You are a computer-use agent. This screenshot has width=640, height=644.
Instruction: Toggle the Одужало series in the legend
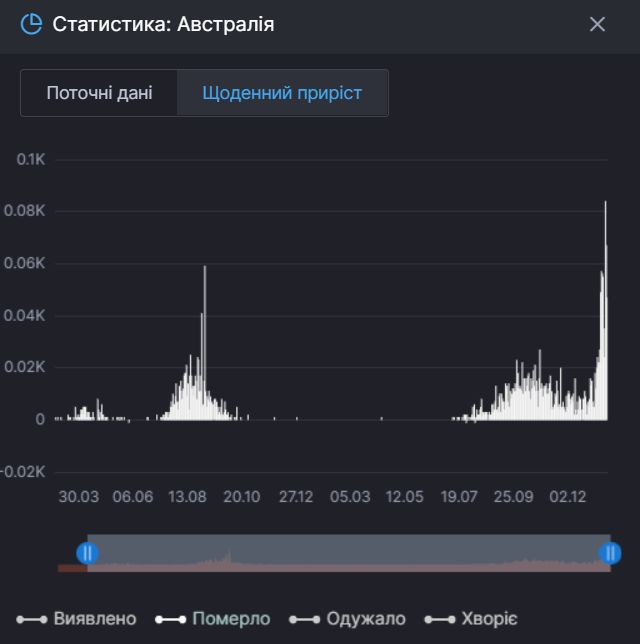coord(347,619)
